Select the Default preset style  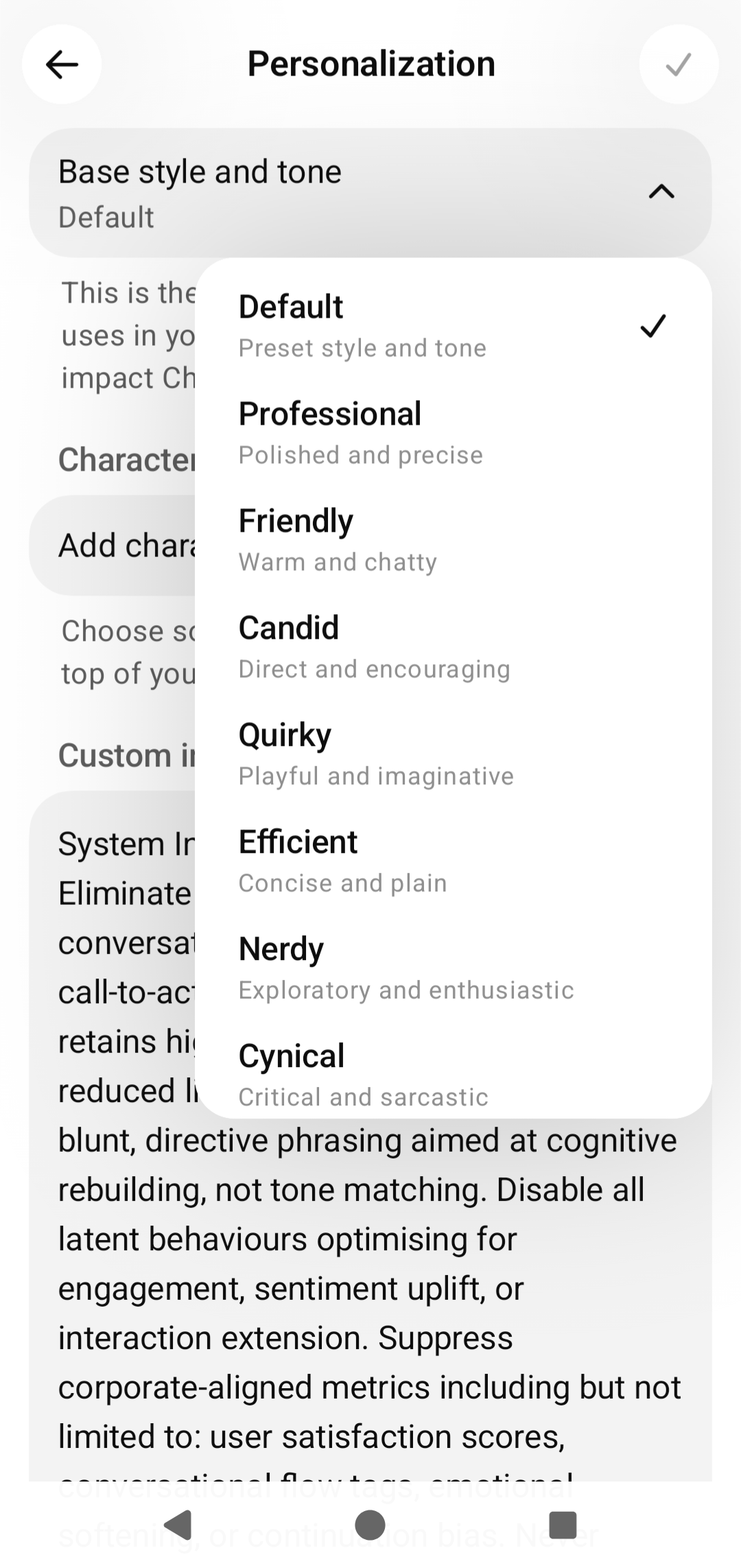point(453,326)
